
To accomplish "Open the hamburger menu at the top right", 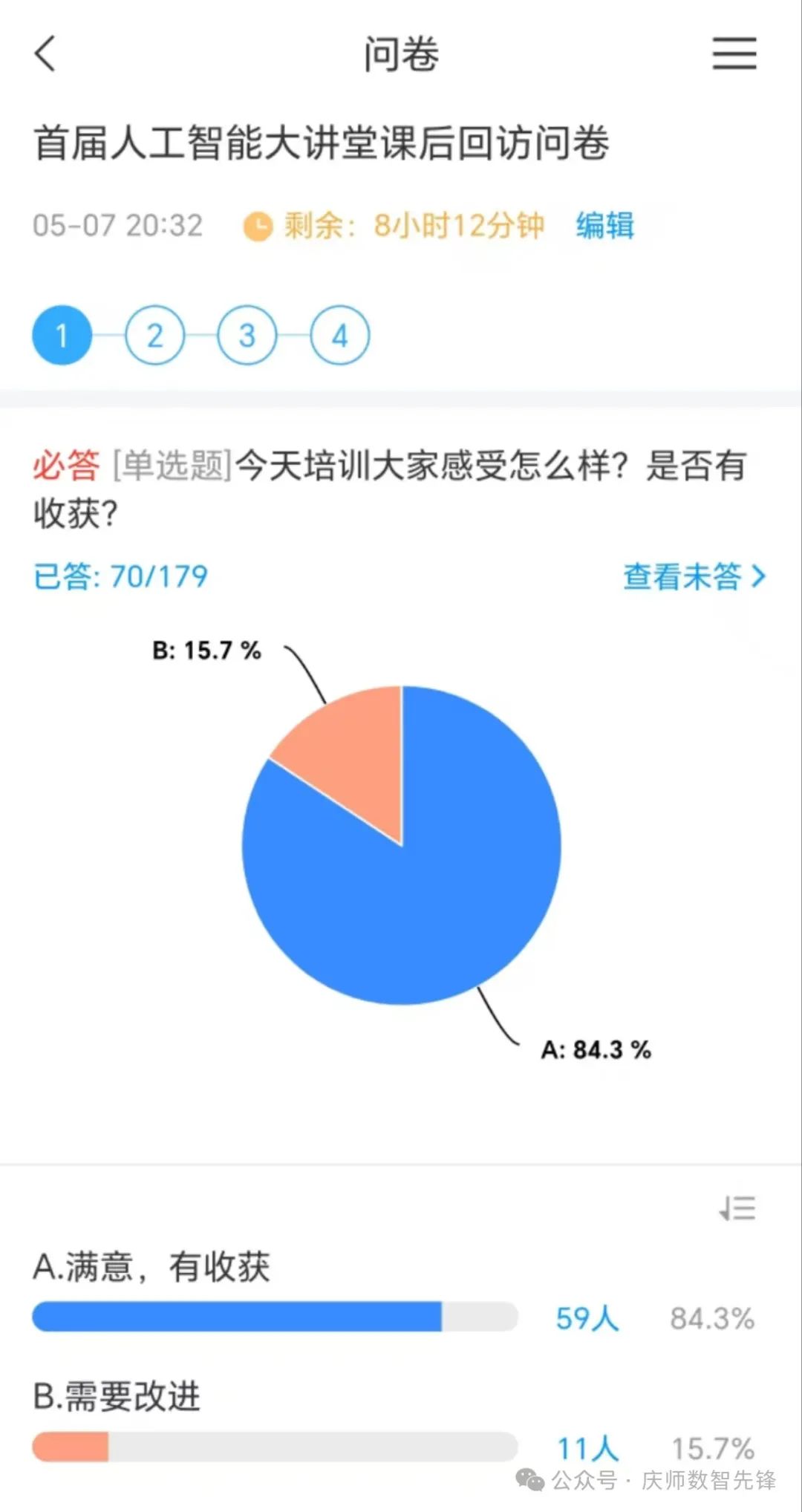I will click(734, 54).
